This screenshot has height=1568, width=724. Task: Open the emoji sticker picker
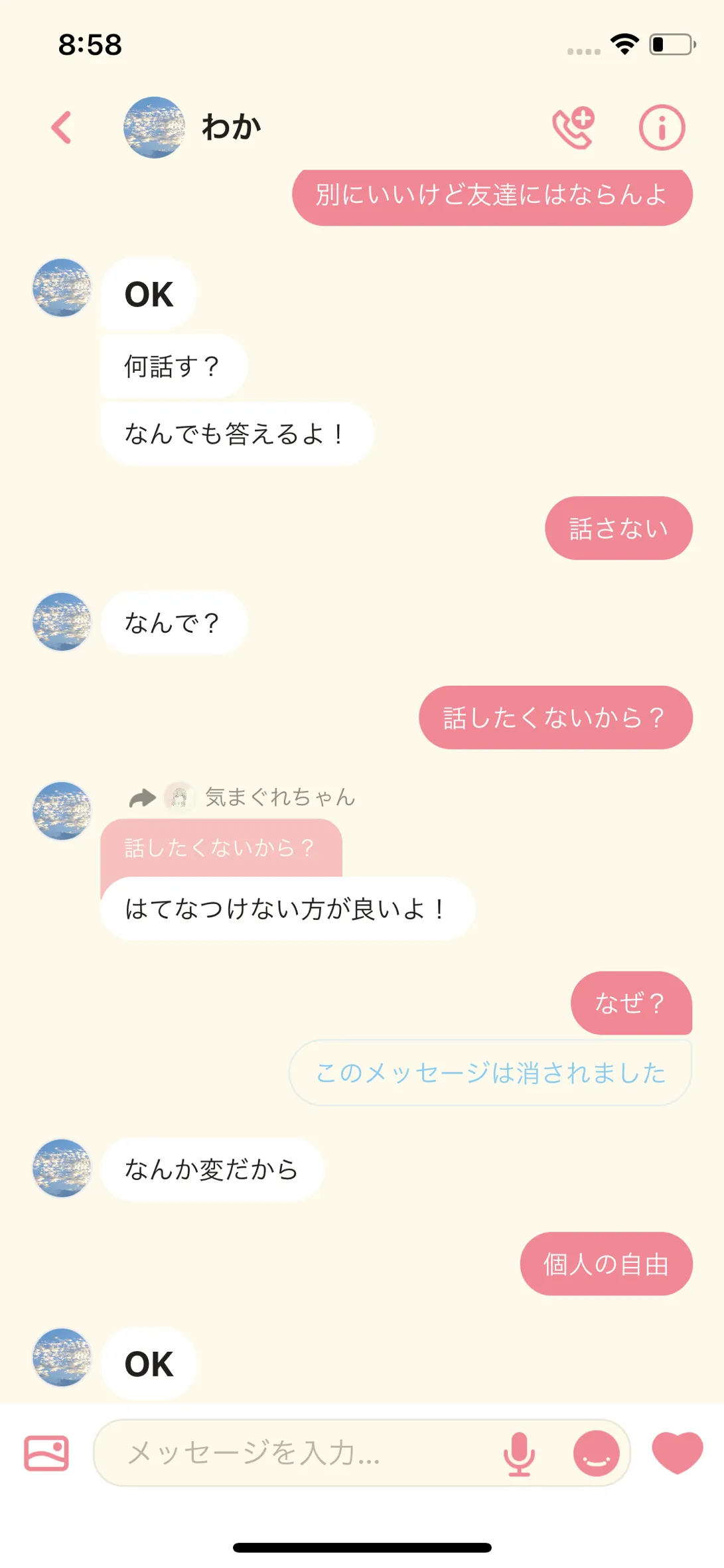coord(596,1453)
